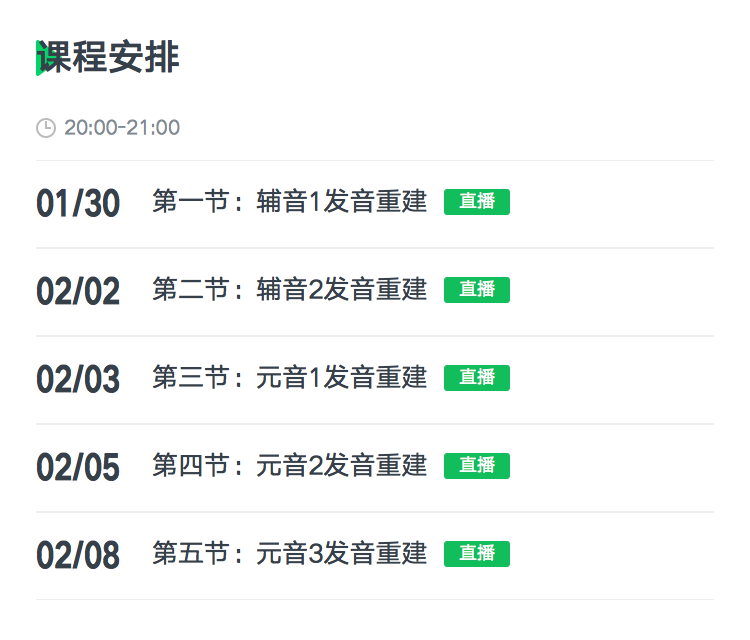Select the 02/03 lesson 第三节 元音1发音重建

pos(290,379)
